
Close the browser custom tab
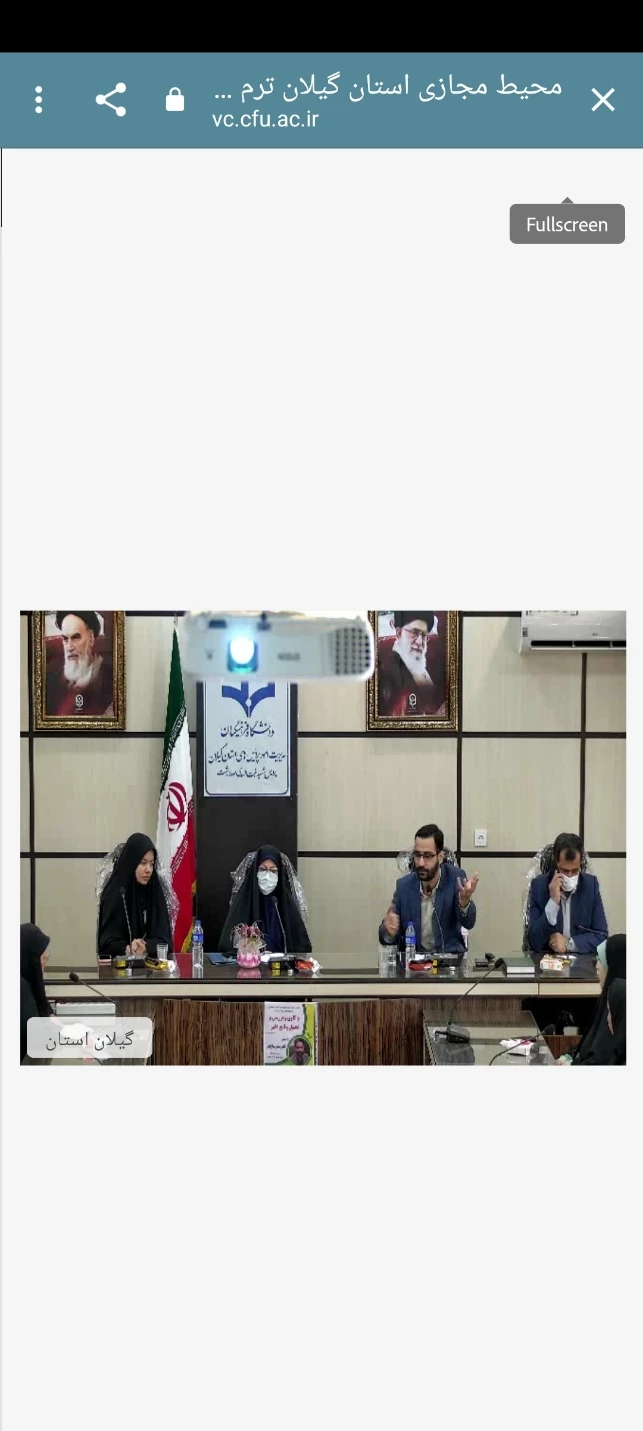coord(602,100)
